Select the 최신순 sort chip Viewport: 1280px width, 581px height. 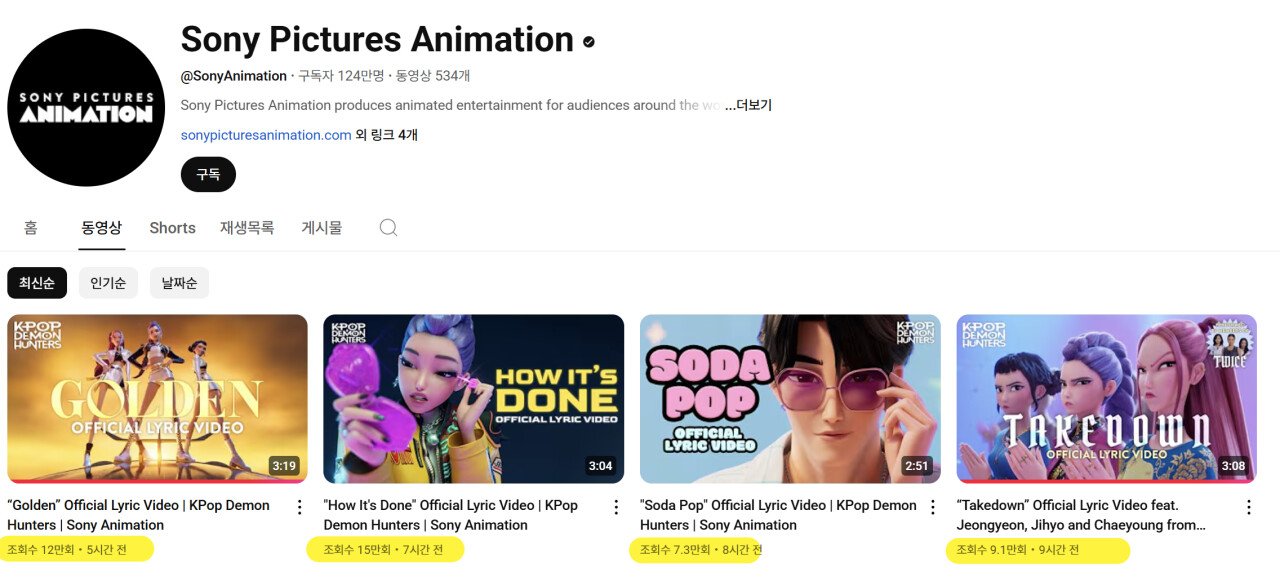coord(37,283)
